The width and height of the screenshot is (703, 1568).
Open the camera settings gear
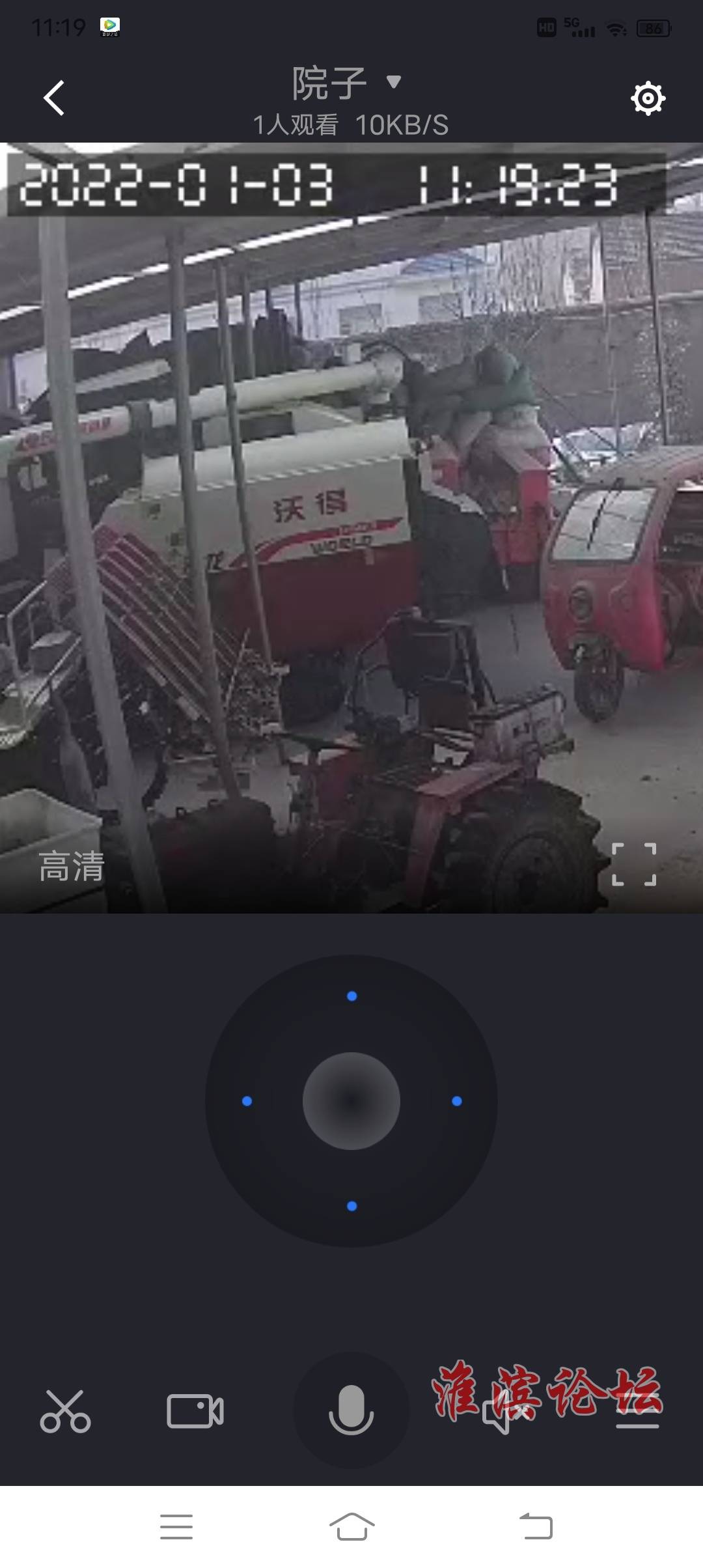click(x=648, y=98)
